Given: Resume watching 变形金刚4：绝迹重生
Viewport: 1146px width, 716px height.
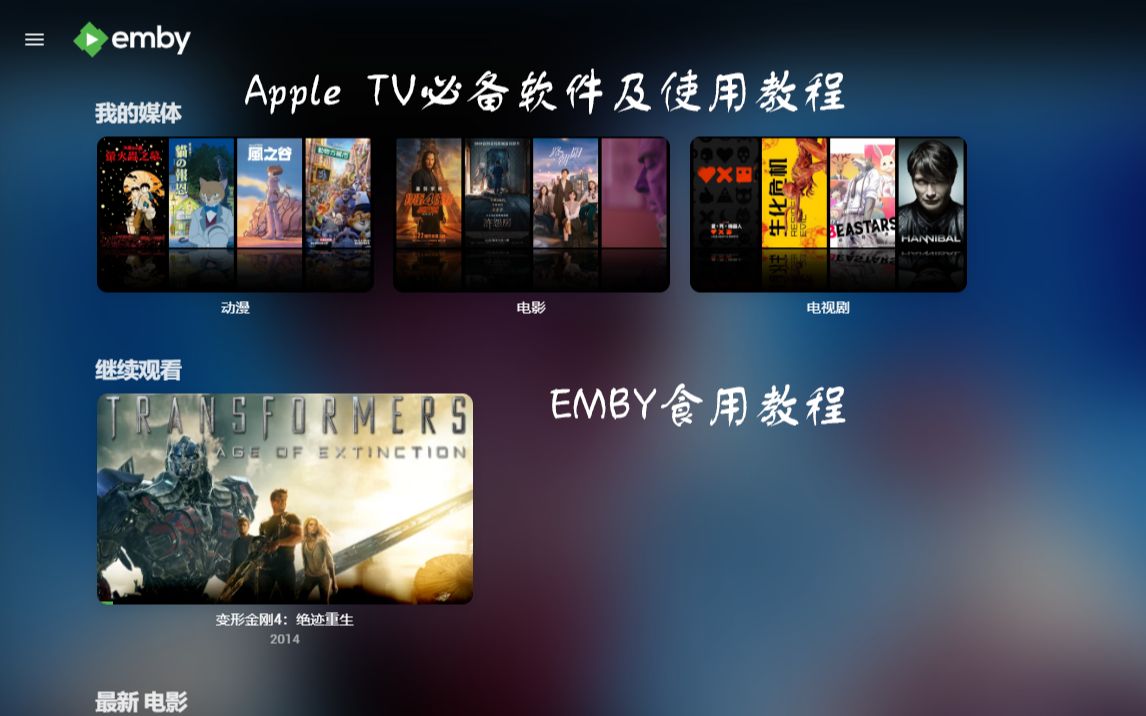Looking at the screenshot, I should click(x=285, y=498).
